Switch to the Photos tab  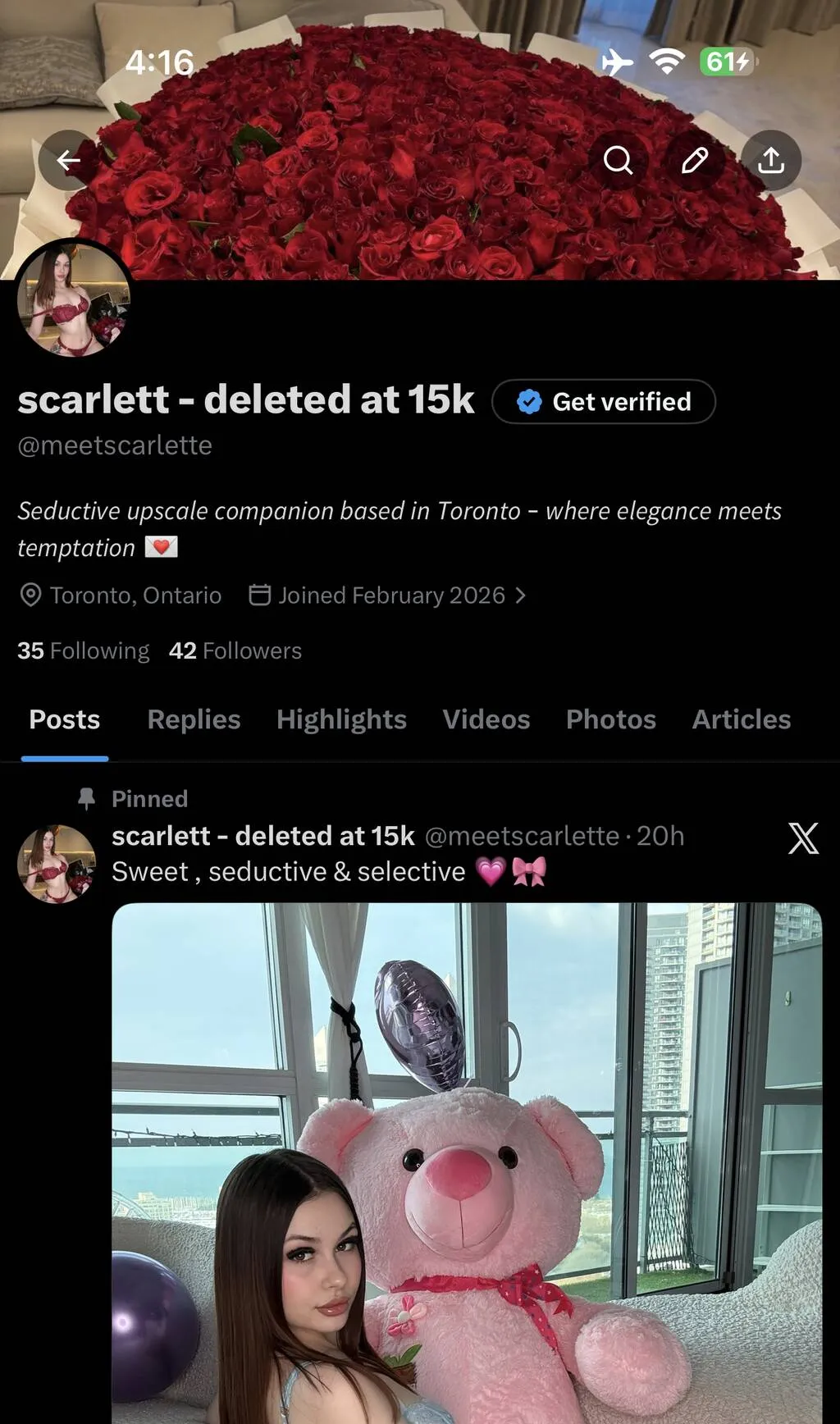[x=611, y=719]
